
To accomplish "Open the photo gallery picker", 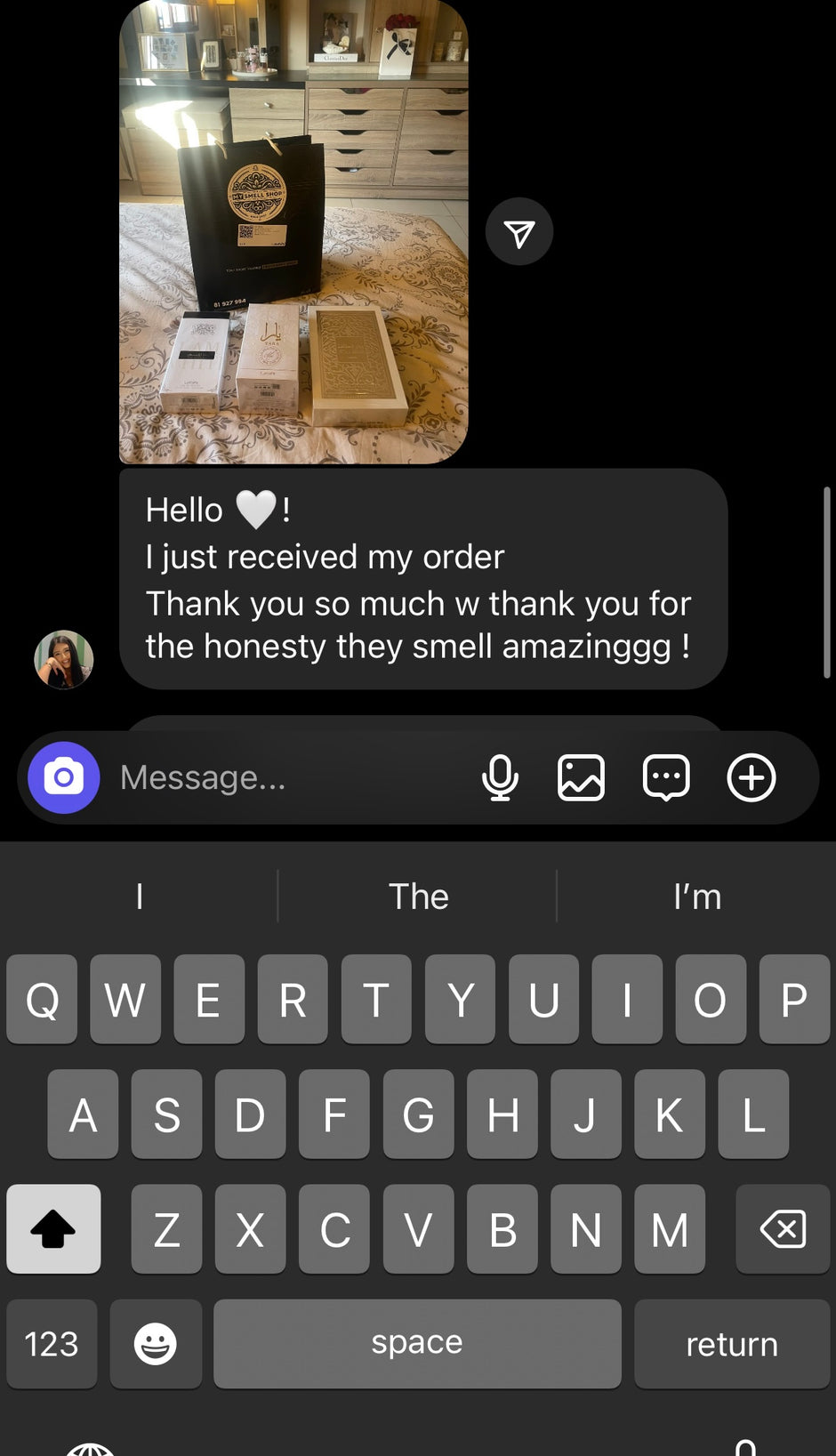I will pos(581,777).
